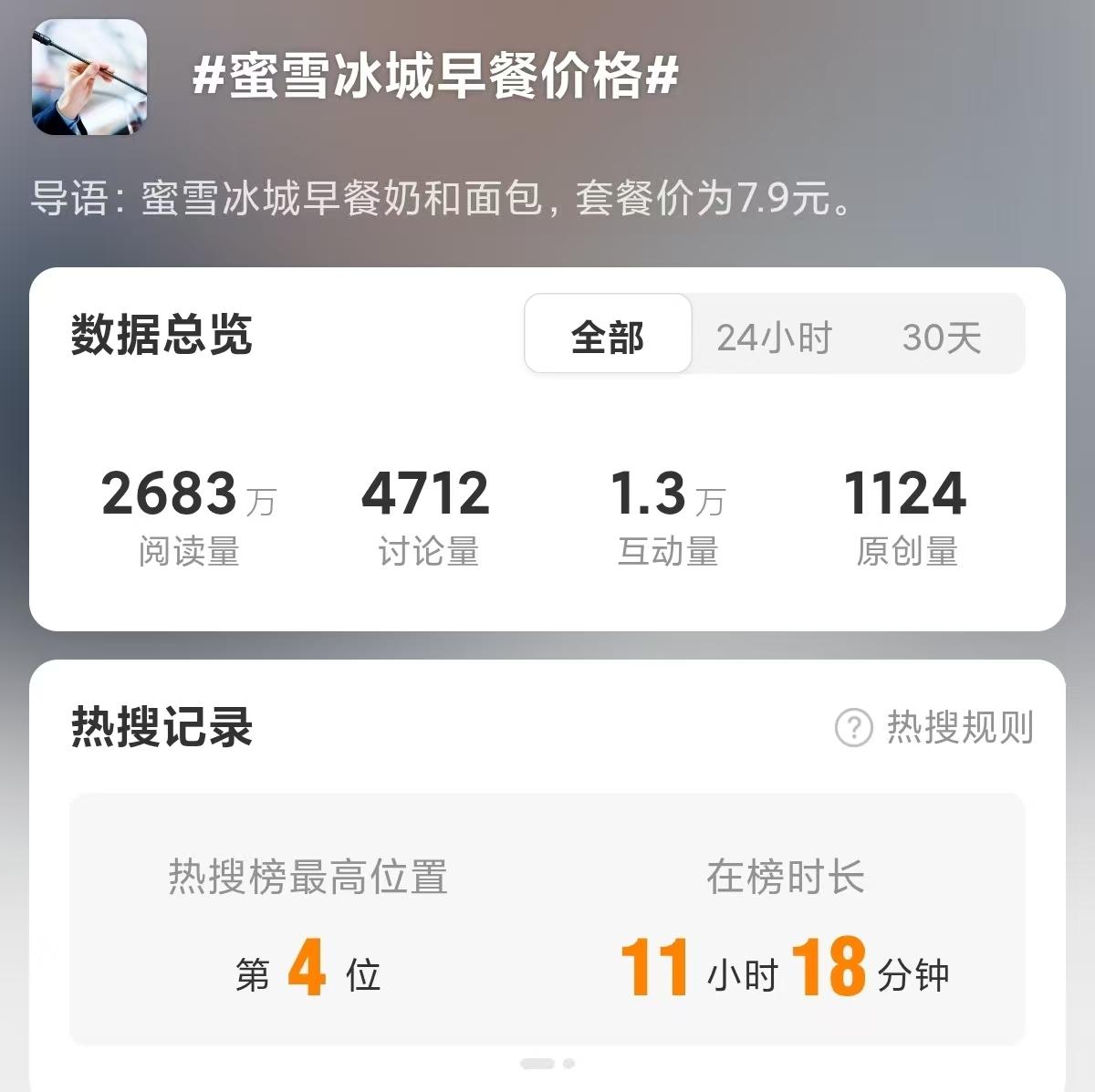Tap the topic avatar thumbnail
The height and width of the screenshot is (1092, 1095).
click(89, 78)
